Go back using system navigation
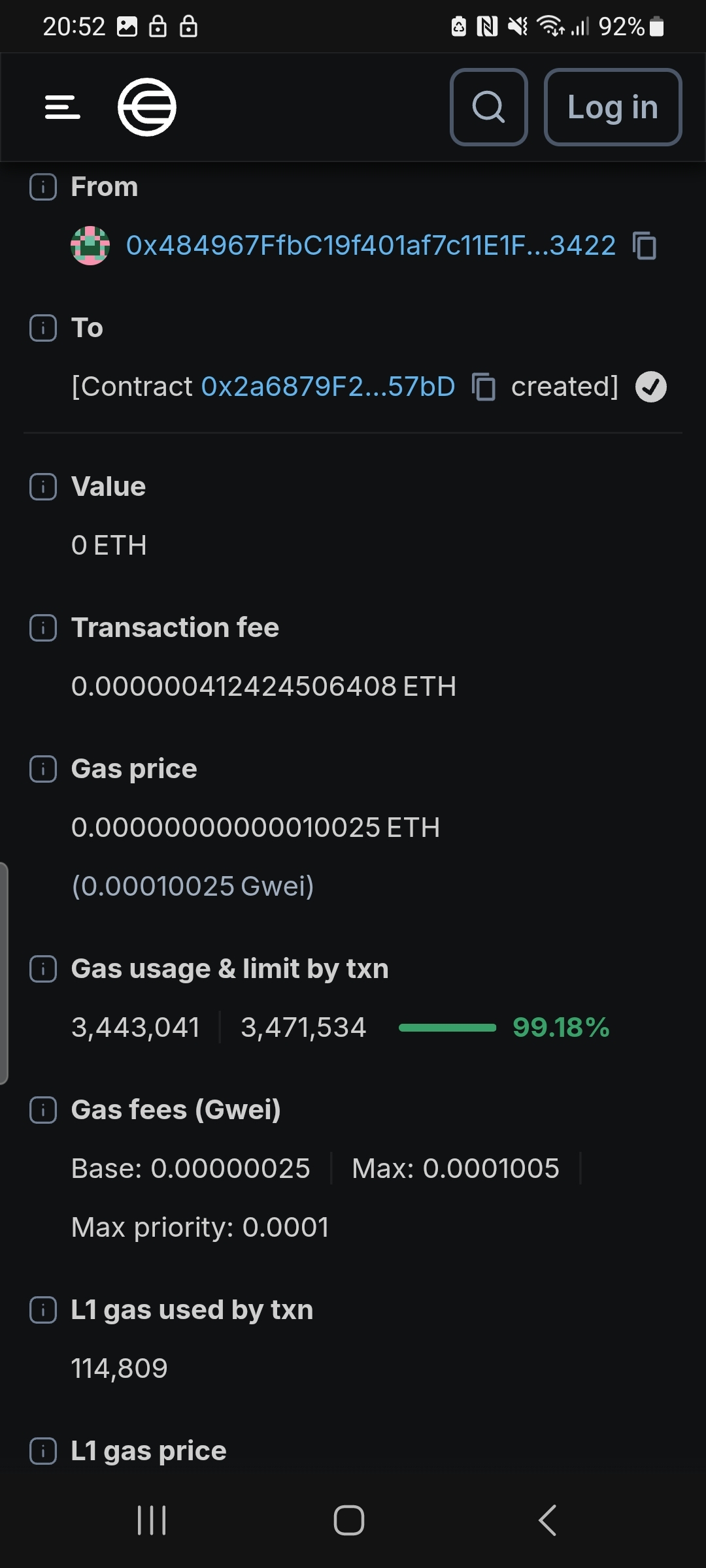 [x=548, y=1520]
